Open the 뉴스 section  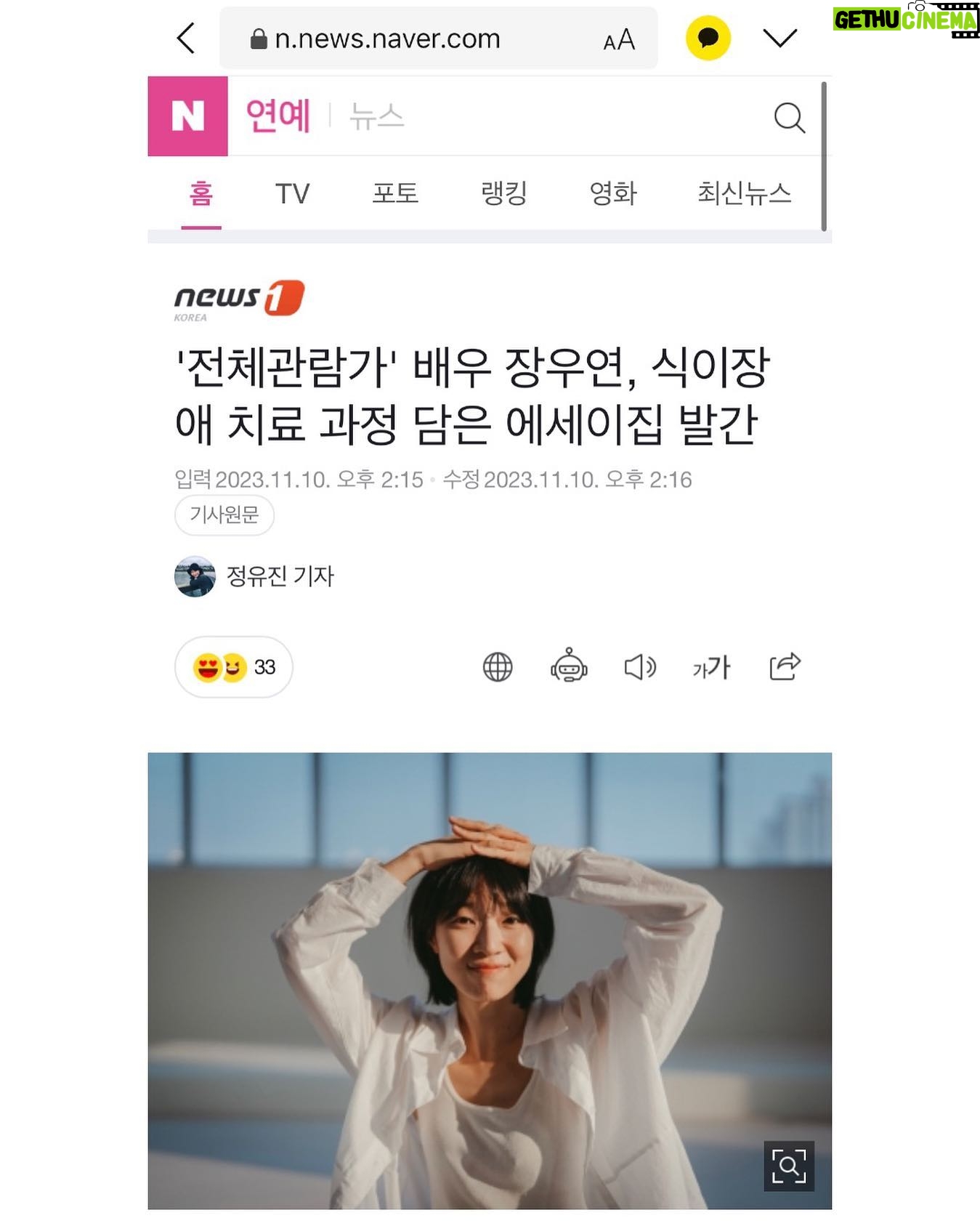[x=376, y=116]
